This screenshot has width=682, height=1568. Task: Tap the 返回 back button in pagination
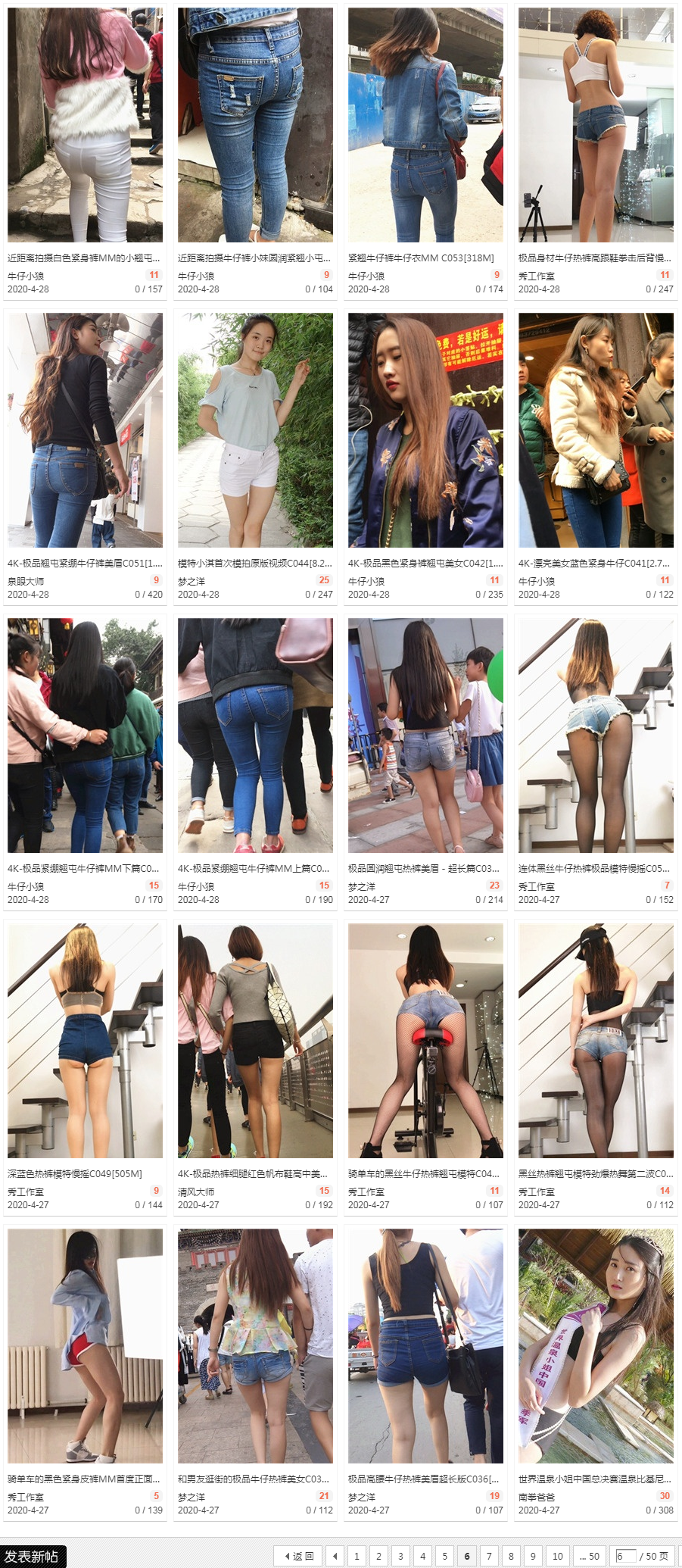[x=299, y=1556]
